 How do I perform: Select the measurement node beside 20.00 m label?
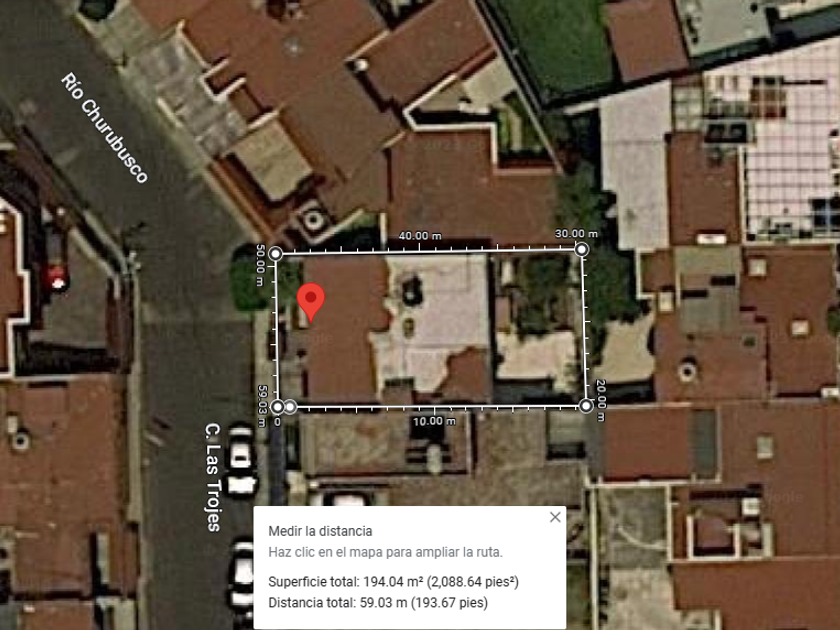click(x=586, y=406)
